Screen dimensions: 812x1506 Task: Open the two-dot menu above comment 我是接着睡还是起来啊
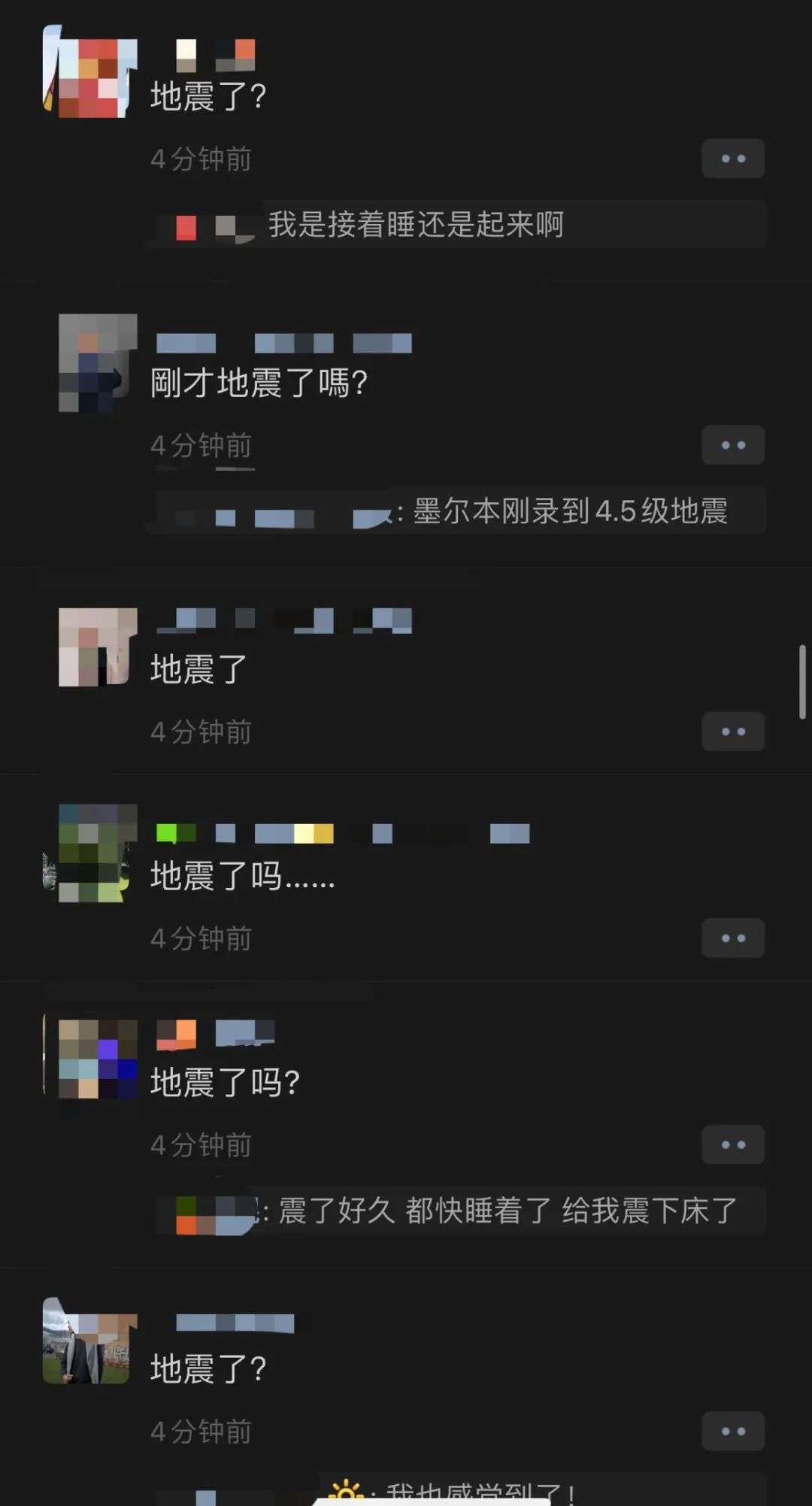click(733, 159)
